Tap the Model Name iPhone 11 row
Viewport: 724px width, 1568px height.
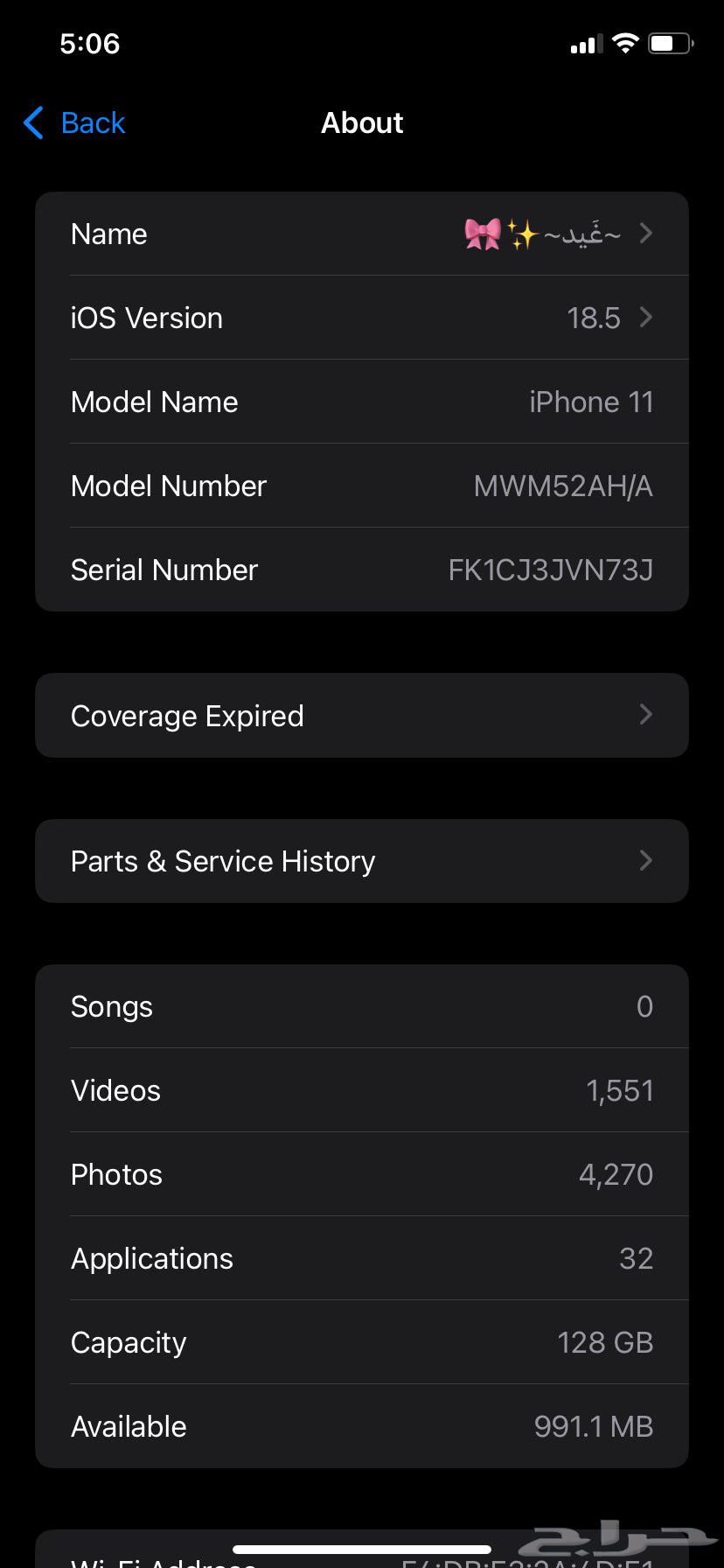coord(362,402)
